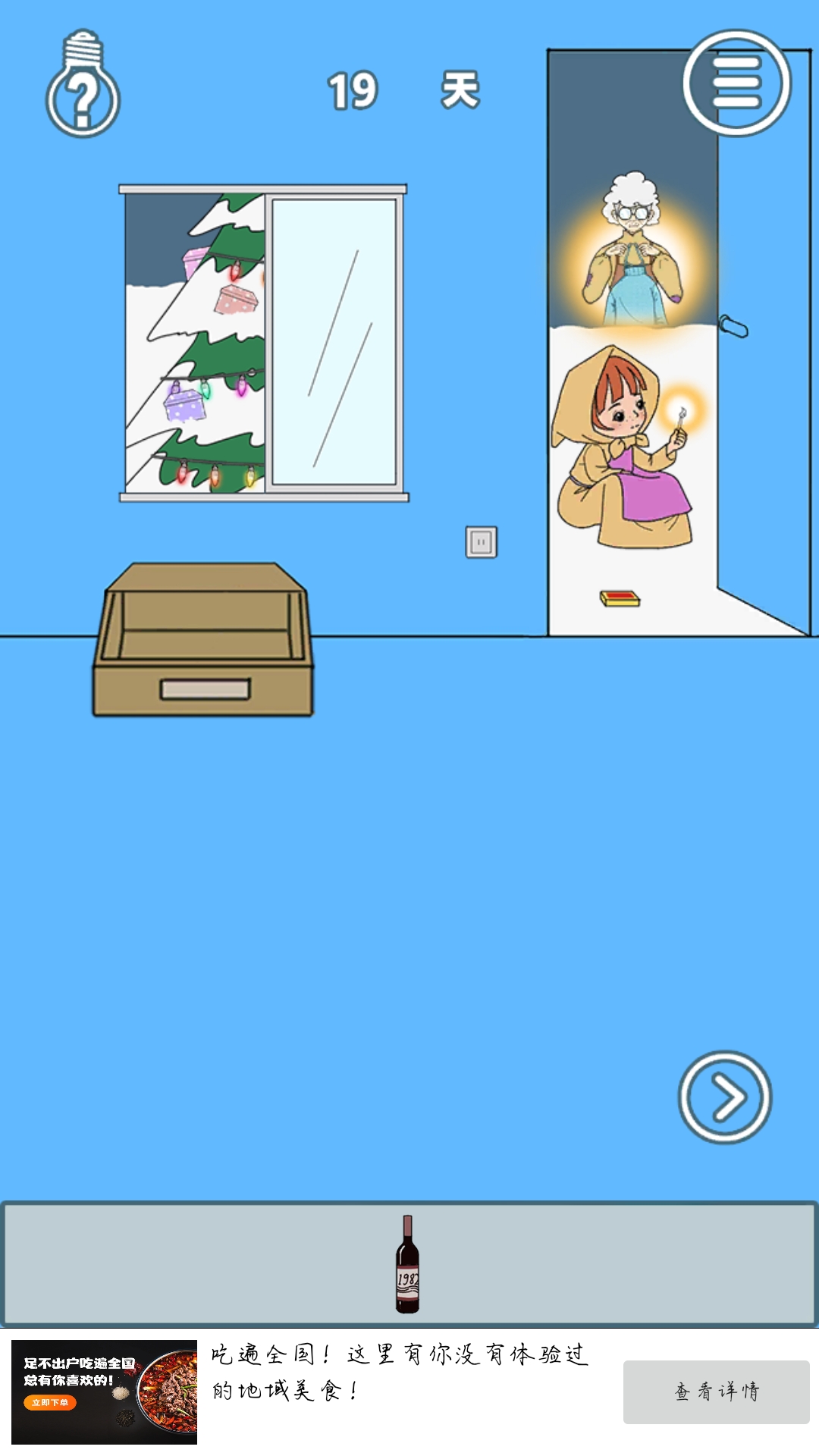Viewport: 819px width, 1456px height.
Task: Tap the wall power socket
Action: [481, 542]
